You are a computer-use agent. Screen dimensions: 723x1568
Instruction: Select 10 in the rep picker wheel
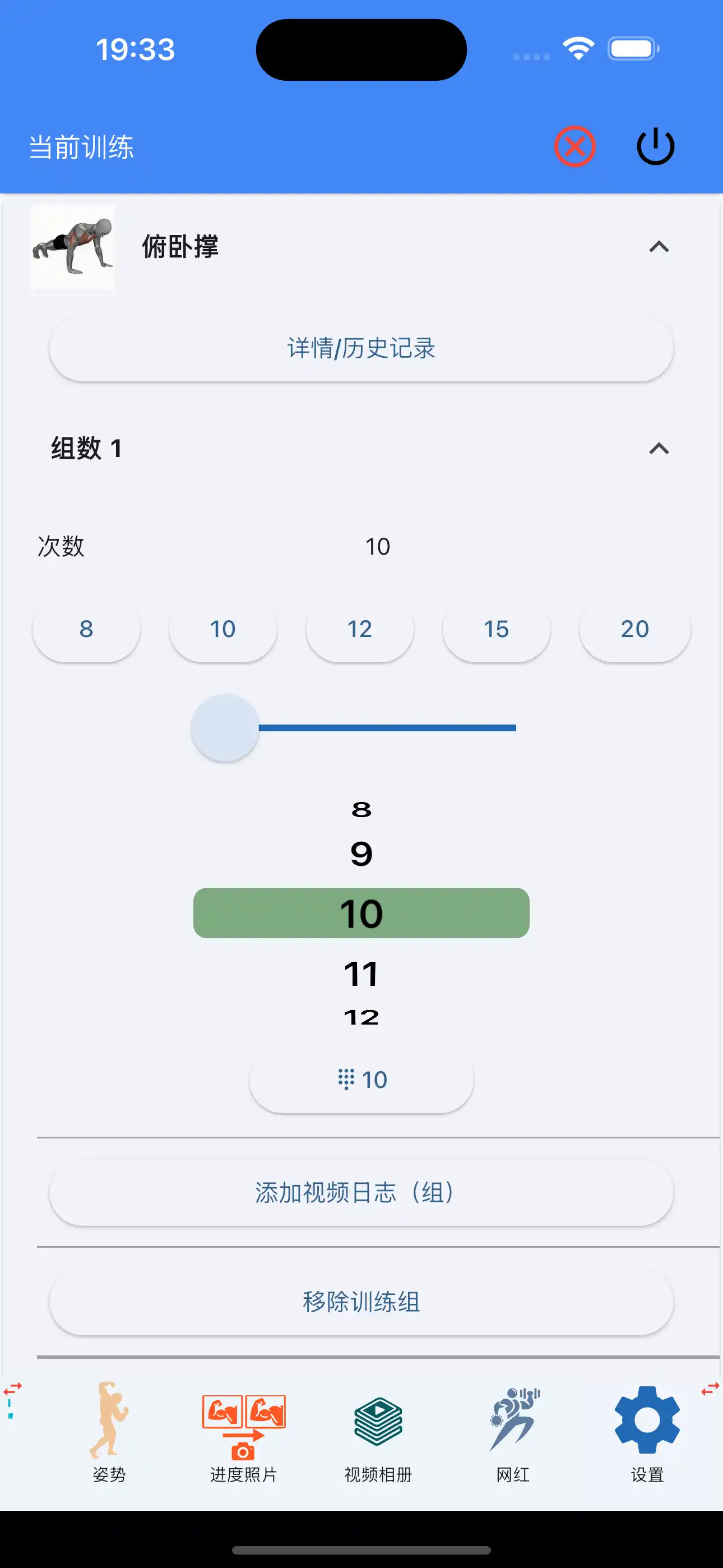pyautogui.click(x=361, y=912)
